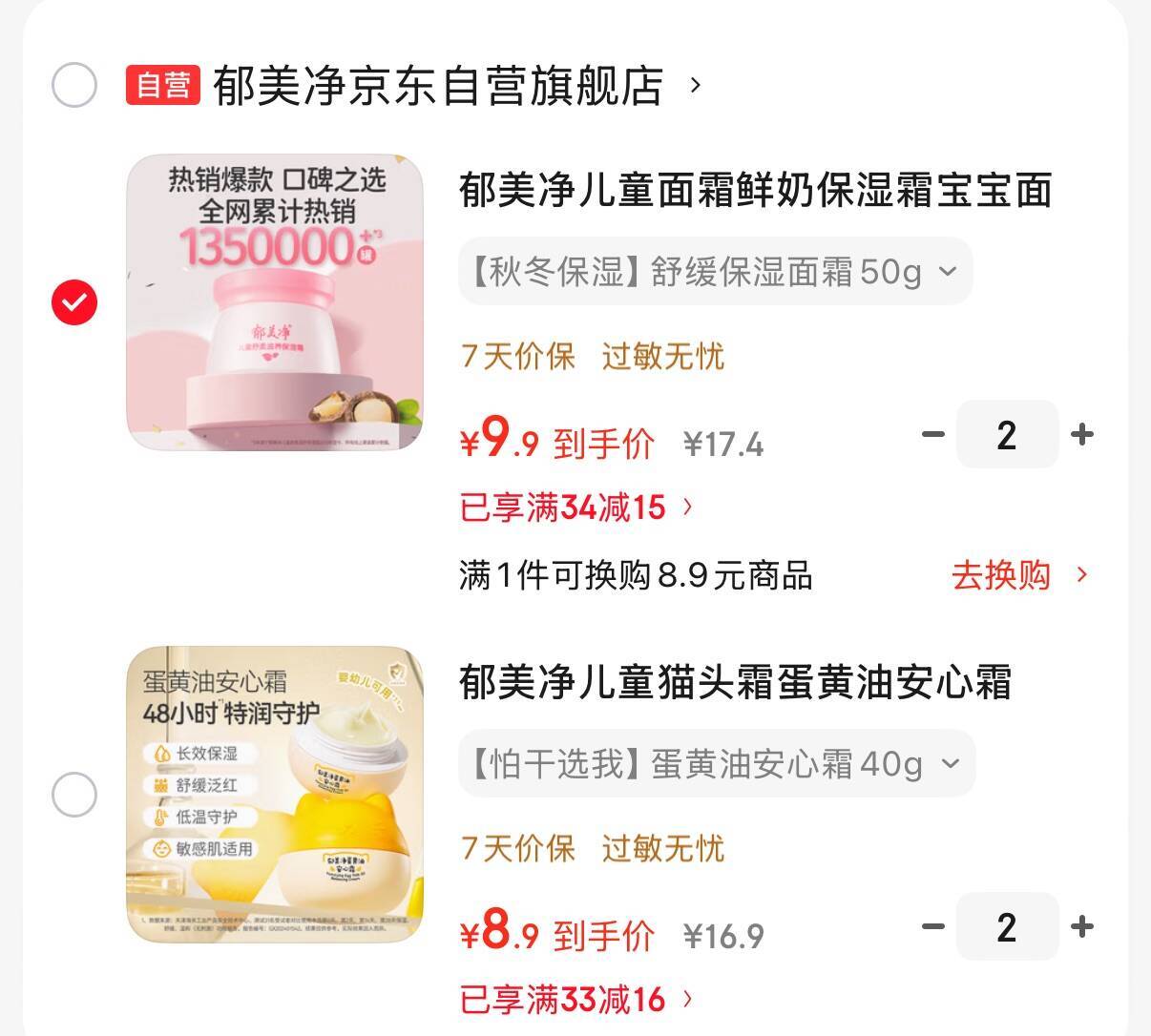1151x1036 pixels.
Task: Increase quantity of 舒缓保湿面霜 50g
Action: [x=1081, y=435]
